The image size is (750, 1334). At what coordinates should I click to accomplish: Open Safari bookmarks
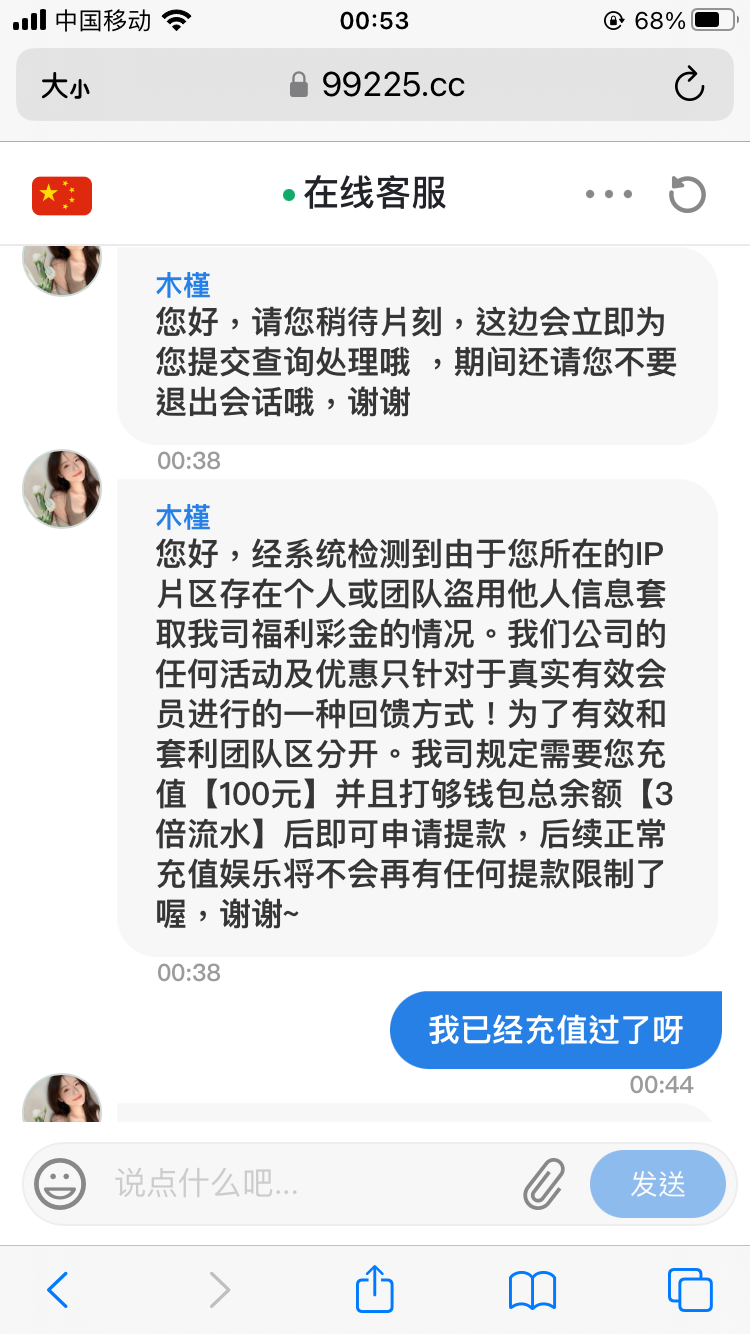(x=532, y=1290)
